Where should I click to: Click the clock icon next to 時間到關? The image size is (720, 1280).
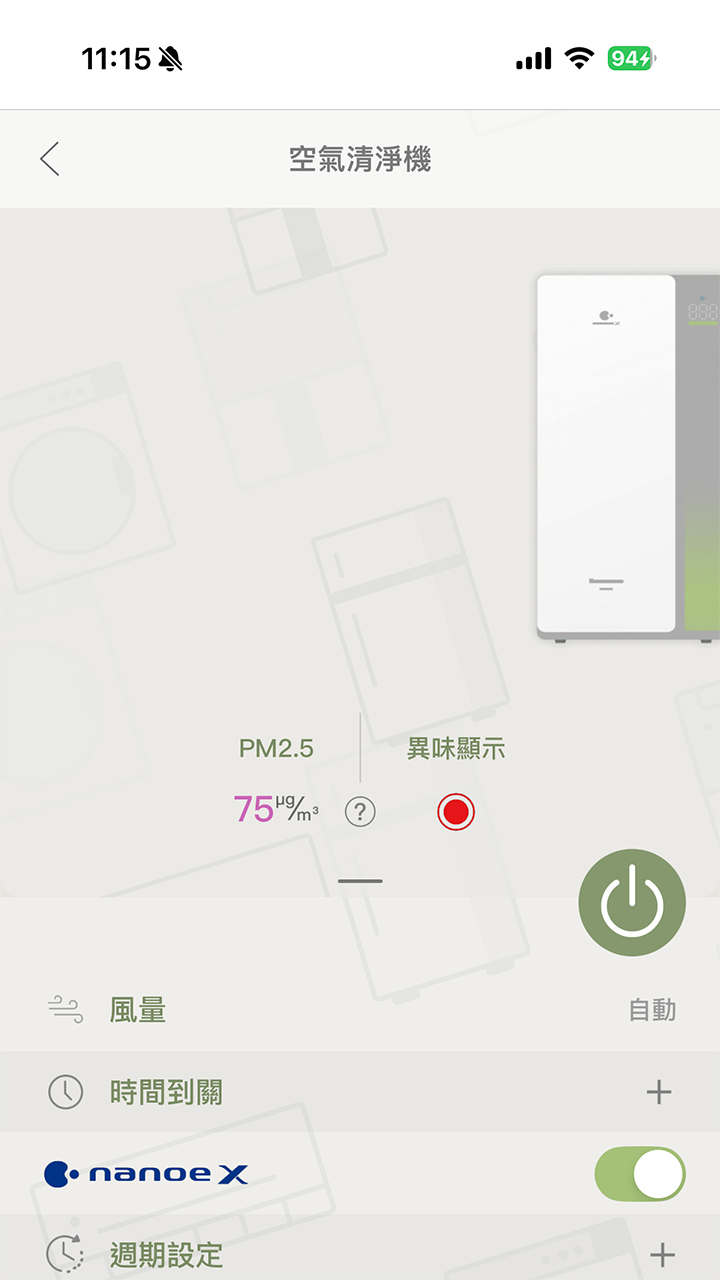coord(64,1092)
